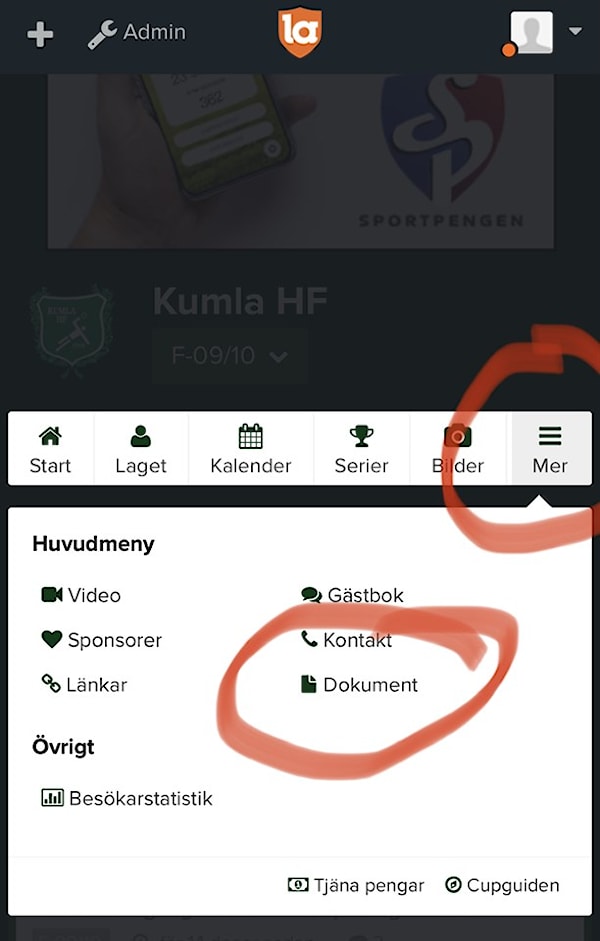
Task: Open the Sponsorer page
Action: (102, 640)
